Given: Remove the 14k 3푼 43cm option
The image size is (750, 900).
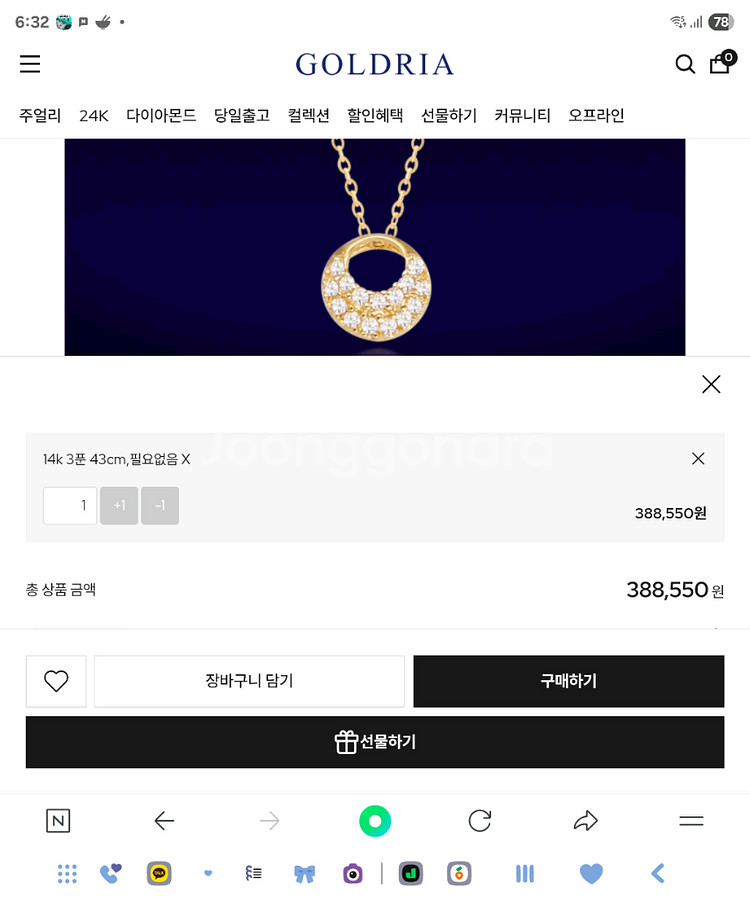Looking at the screenshot, I should (x=698, y=459).
